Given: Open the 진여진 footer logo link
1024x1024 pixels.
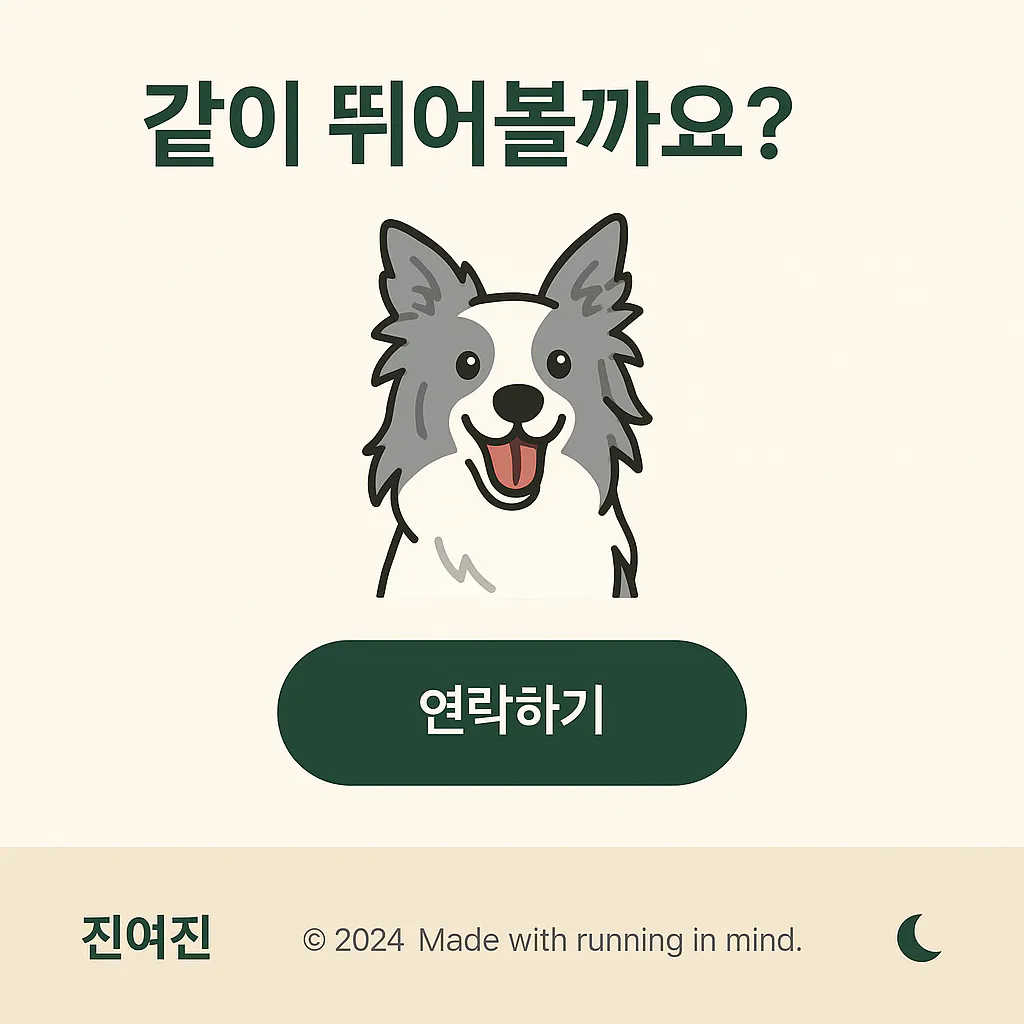Looking at the screenshot, I should [146, 937].
